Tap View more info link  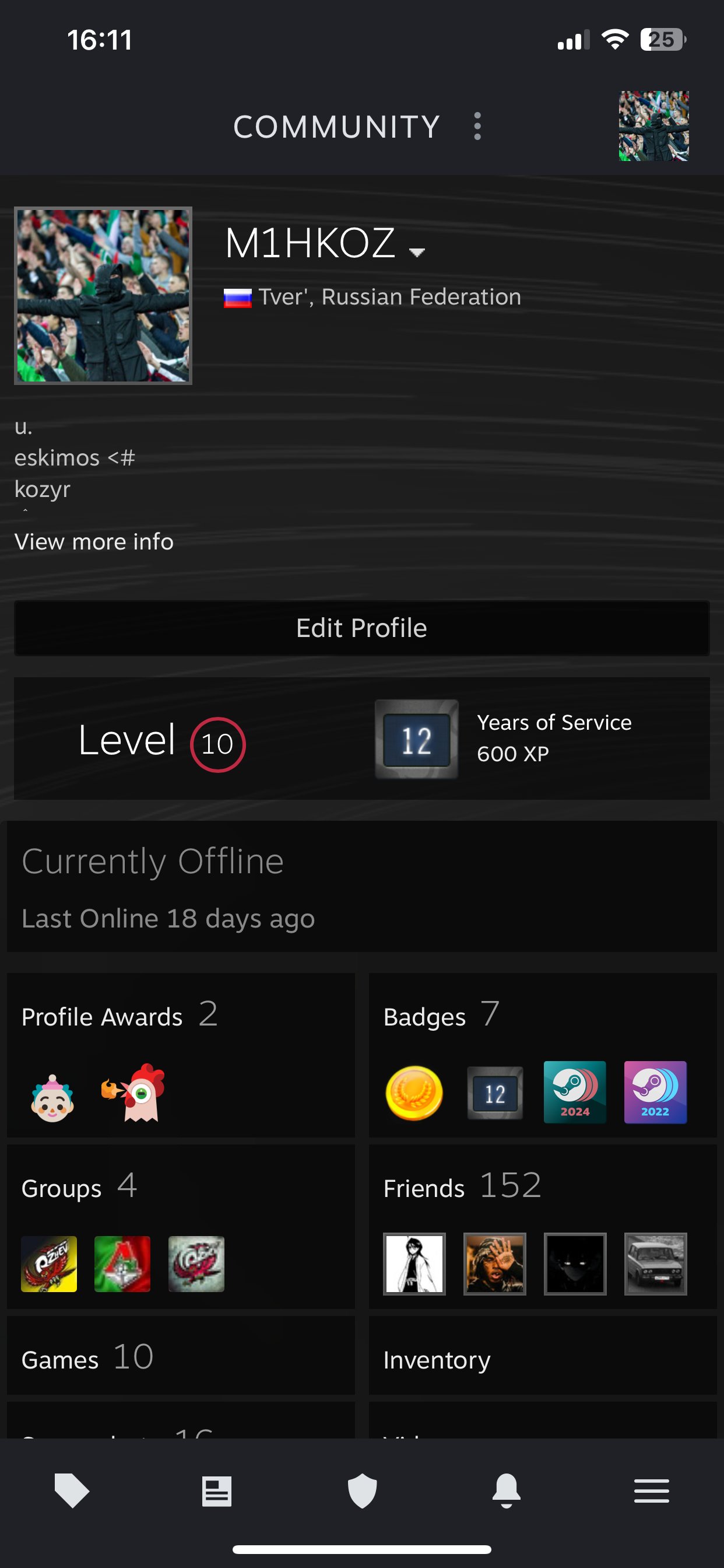94,541
